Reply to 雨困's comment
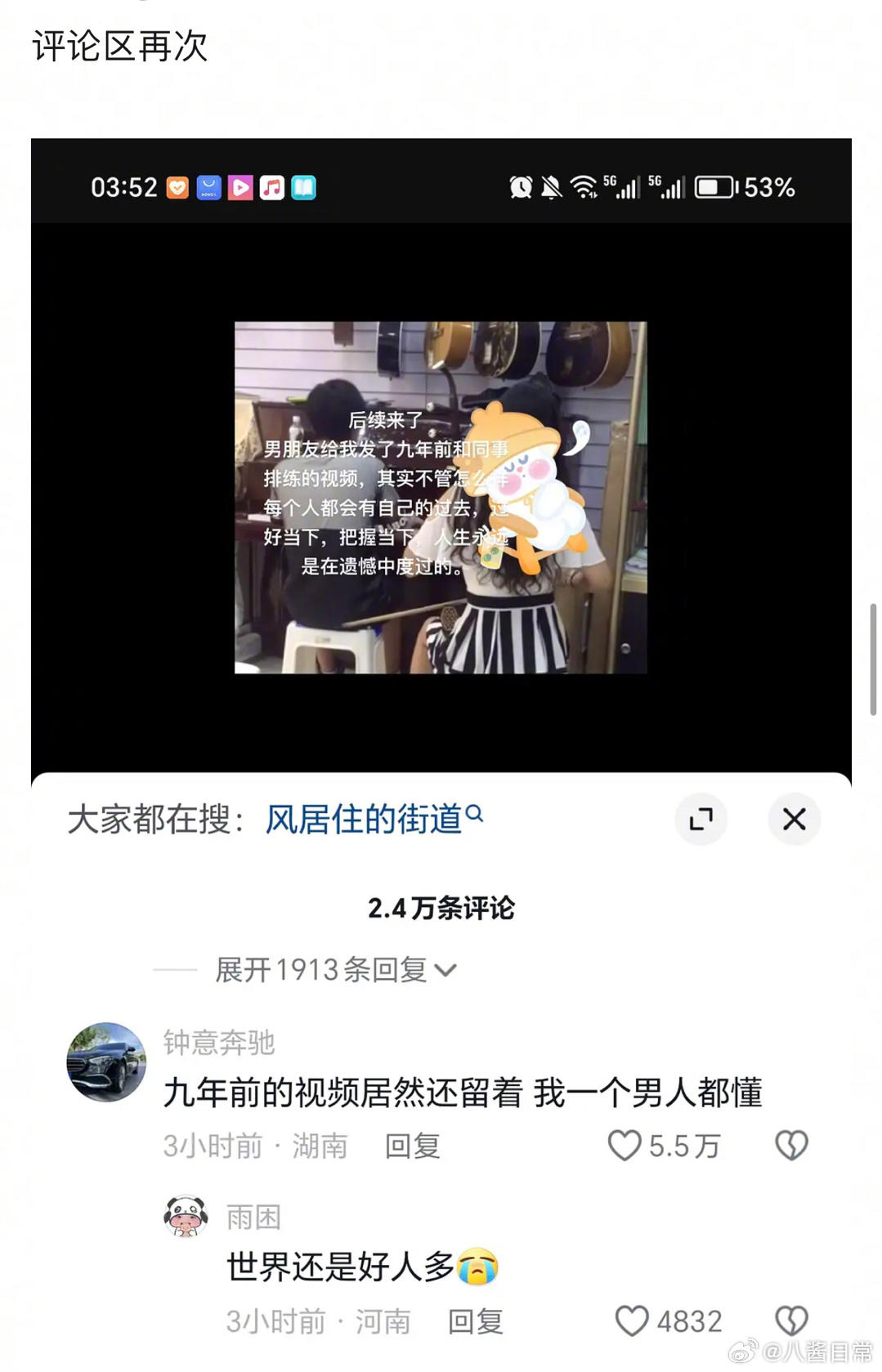The width and height of the screenshot is (882, 1372). [475, 1321]
